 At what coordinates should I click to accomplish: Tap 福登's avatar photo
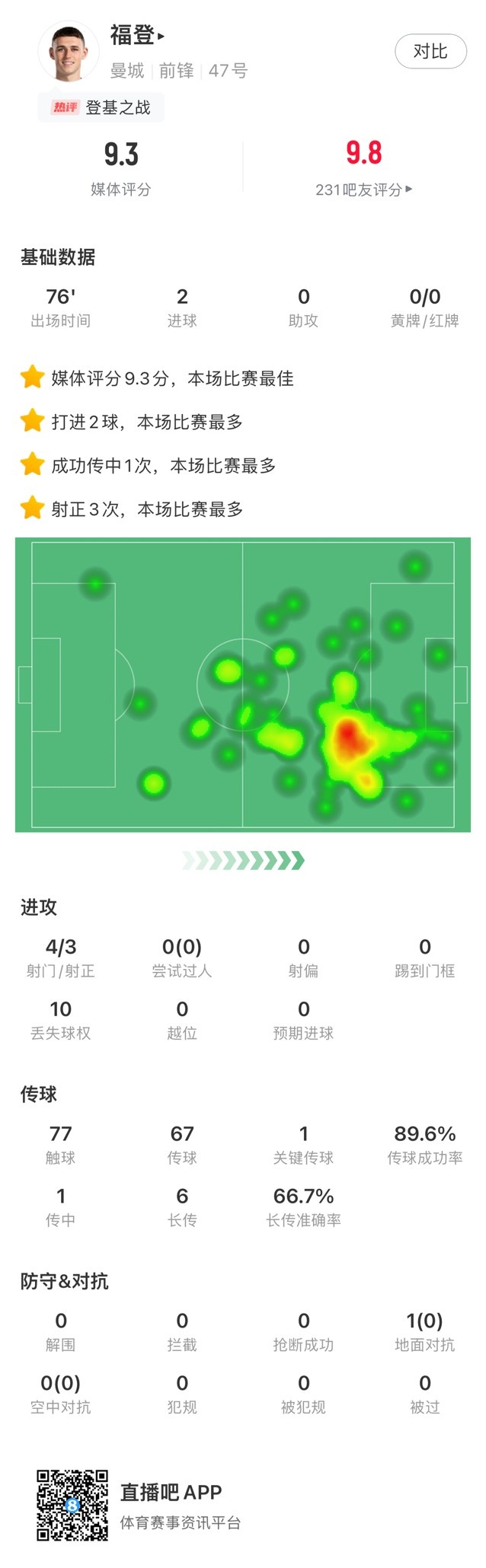(x=68, y=52)
